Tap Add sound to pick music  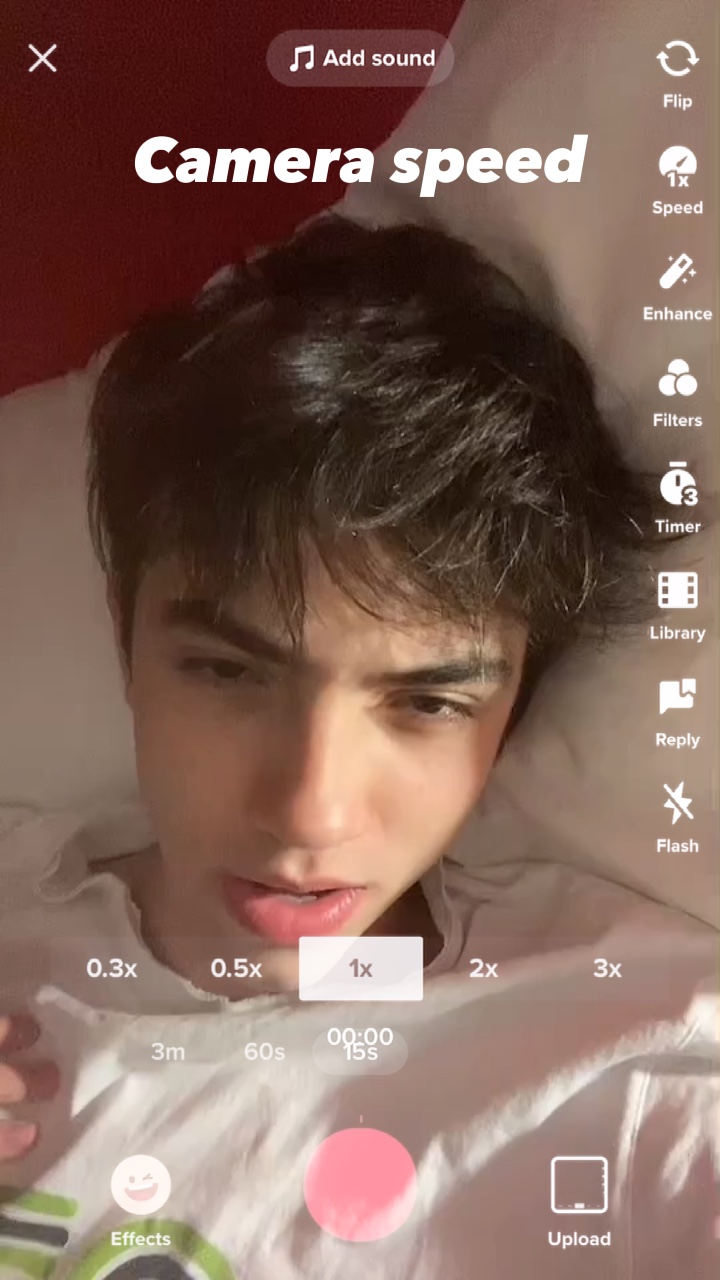coord(360,58)
